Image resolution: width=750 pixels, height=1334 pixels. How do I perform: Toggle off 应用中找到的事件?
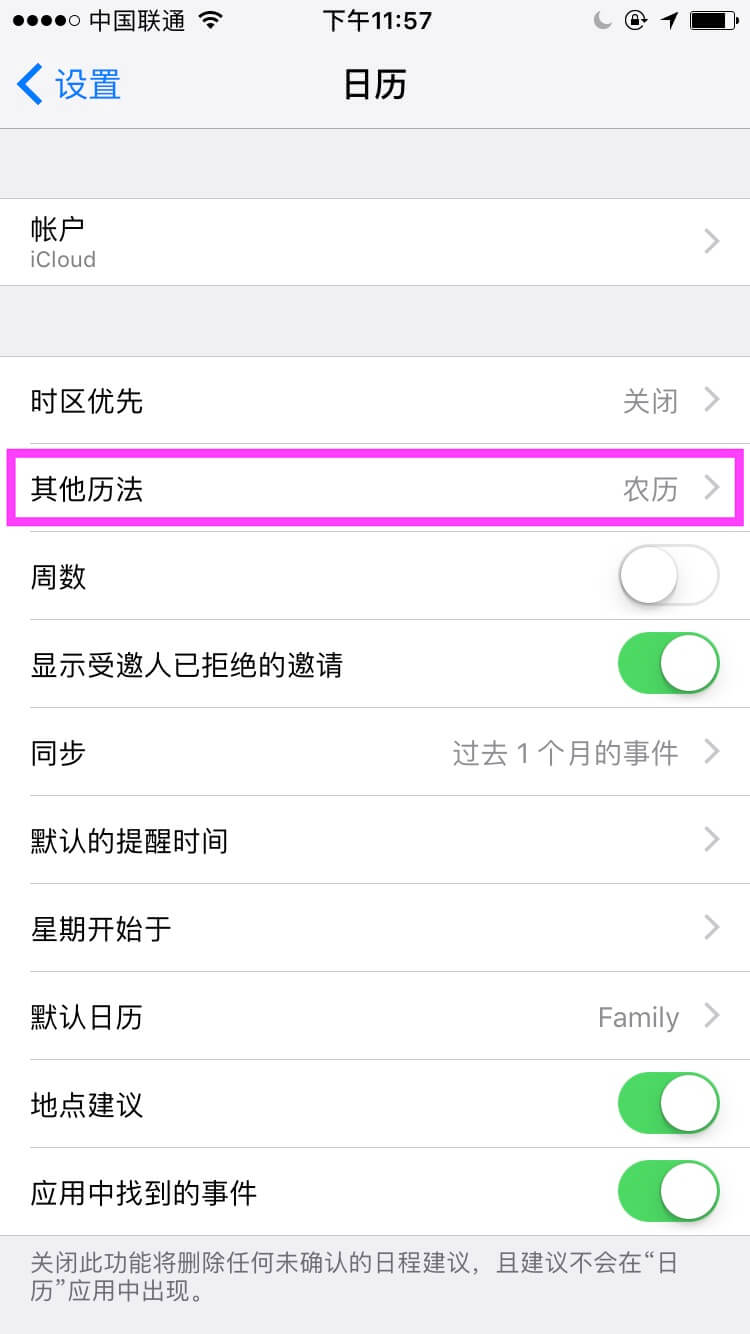(x=669, y=1192)
